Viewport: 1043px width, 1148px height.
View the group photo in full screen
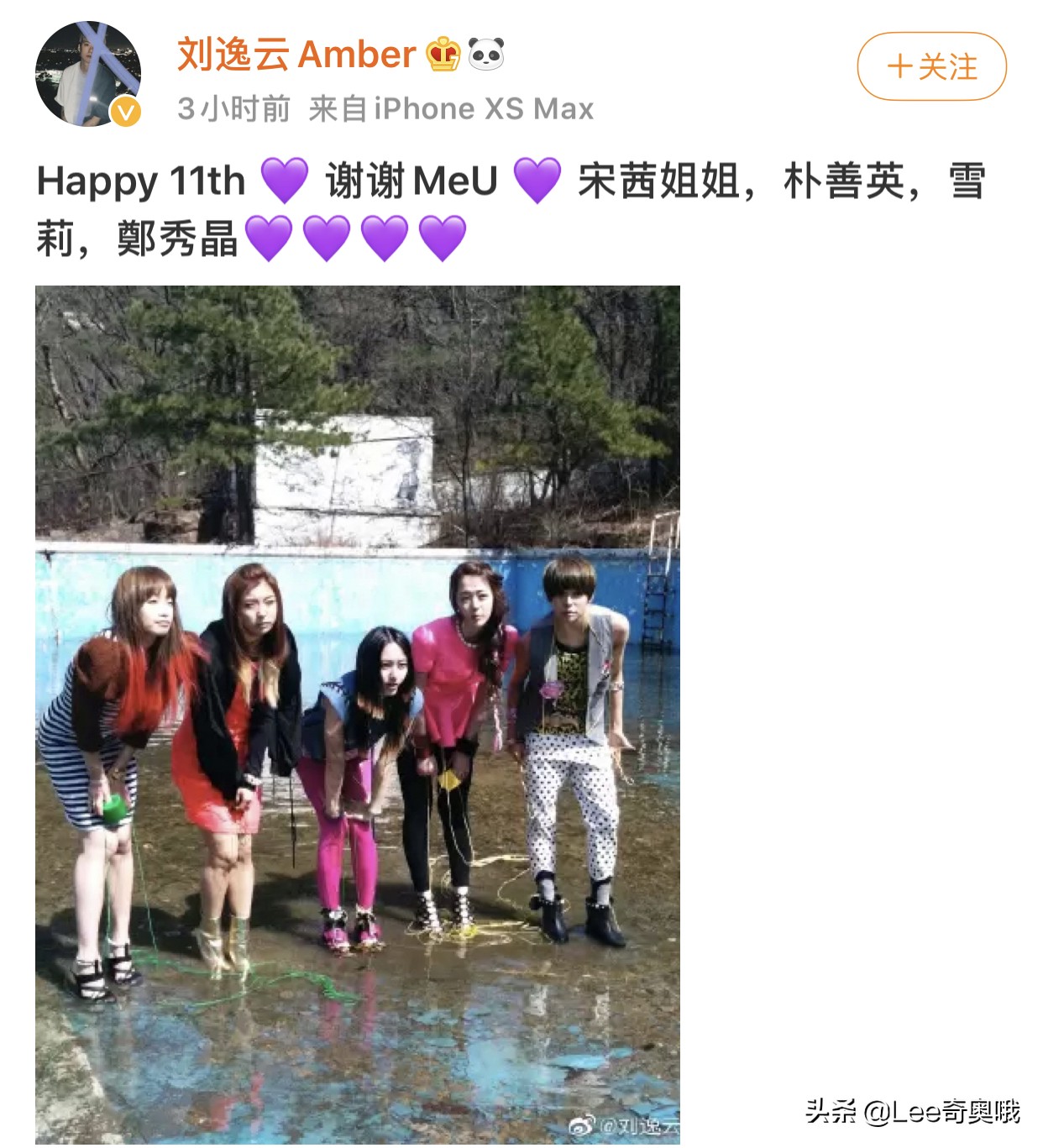(358, 714)
